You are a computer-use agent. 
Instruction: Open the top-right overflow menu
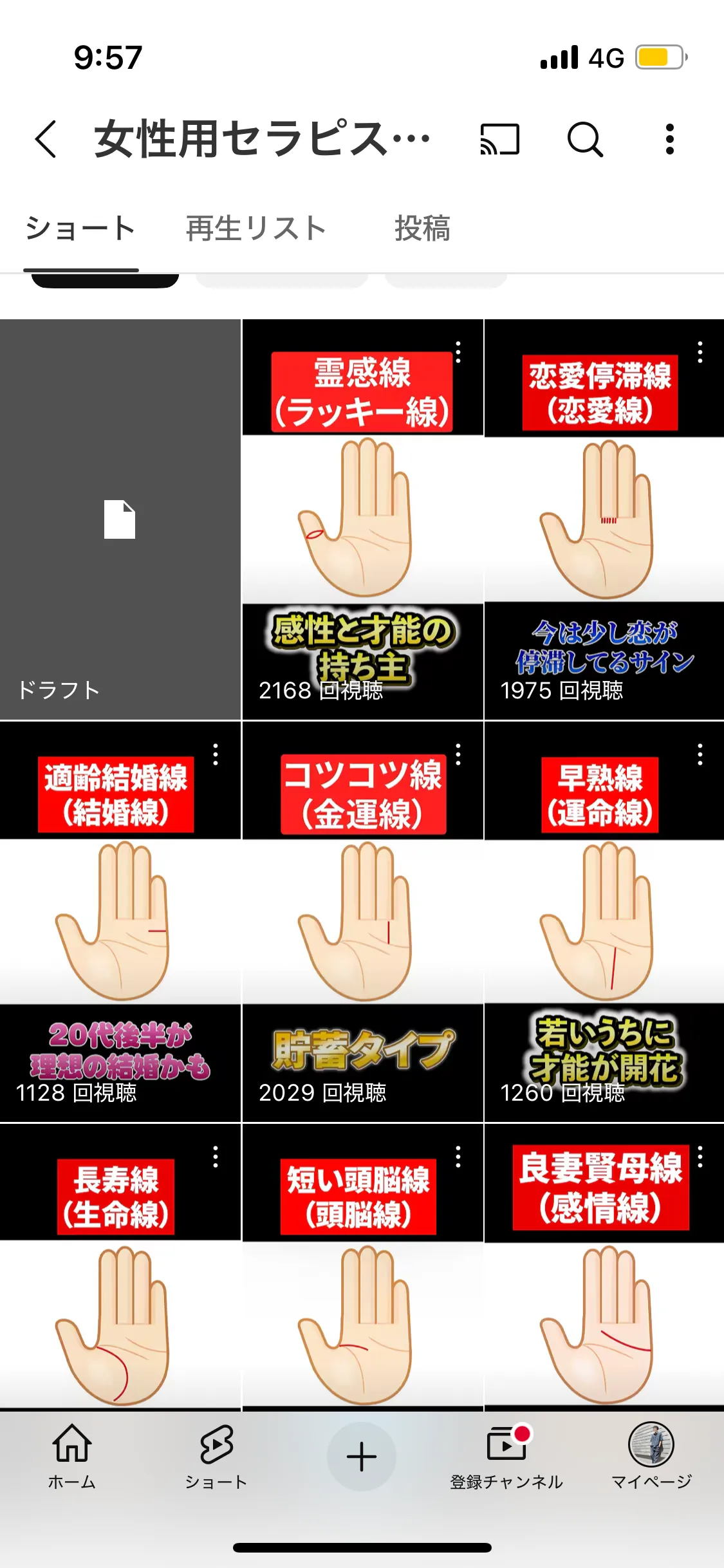669,139
